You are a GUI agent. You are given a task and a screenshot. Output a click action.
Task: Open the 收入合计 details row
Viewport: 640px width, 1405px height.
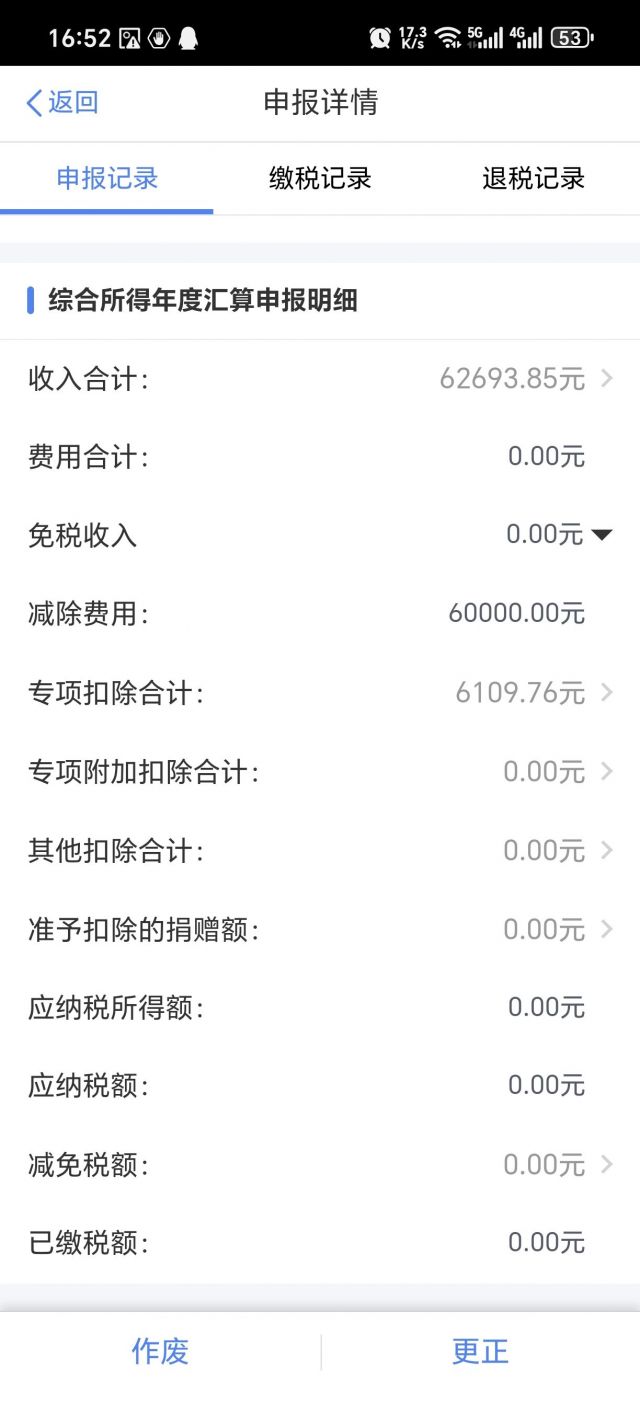320,379
